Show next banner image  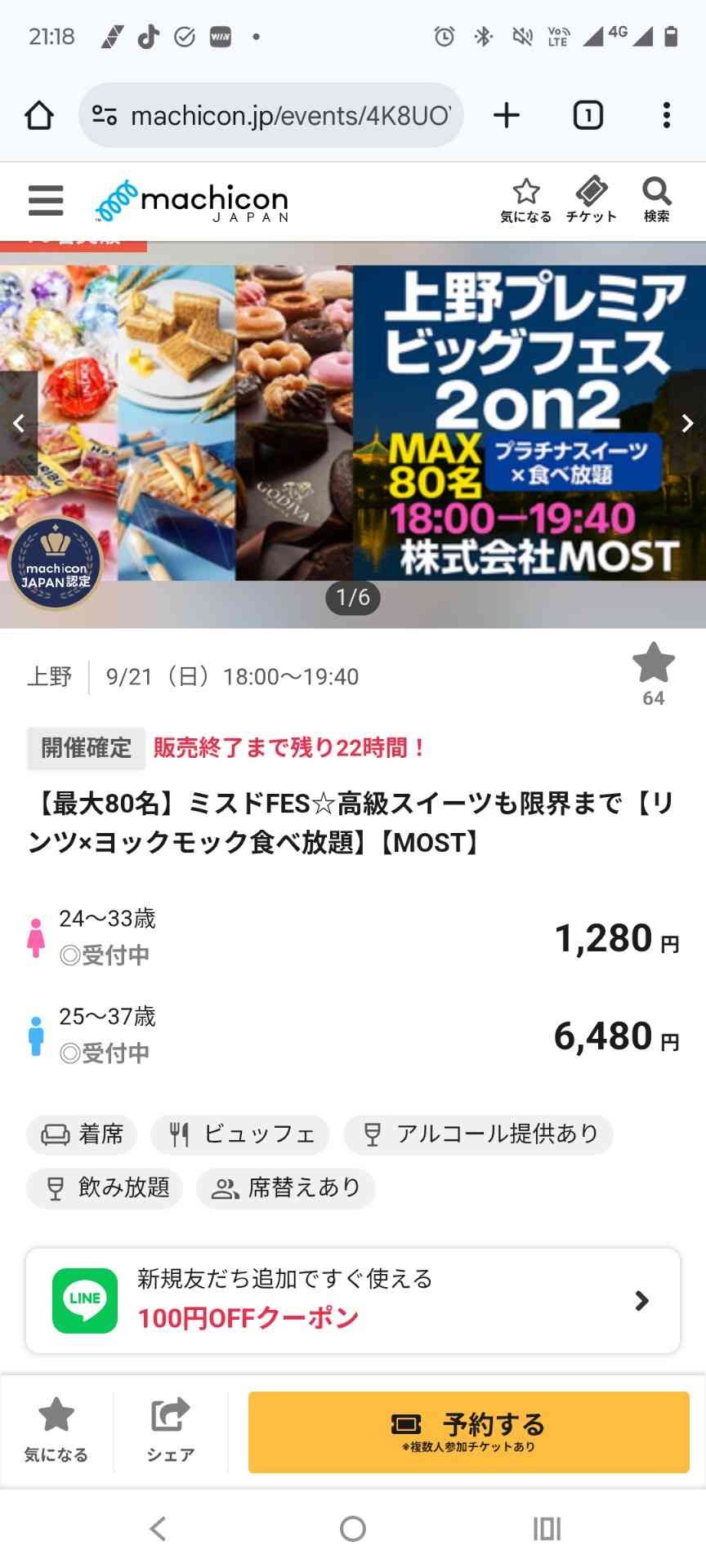pos(687,423)
